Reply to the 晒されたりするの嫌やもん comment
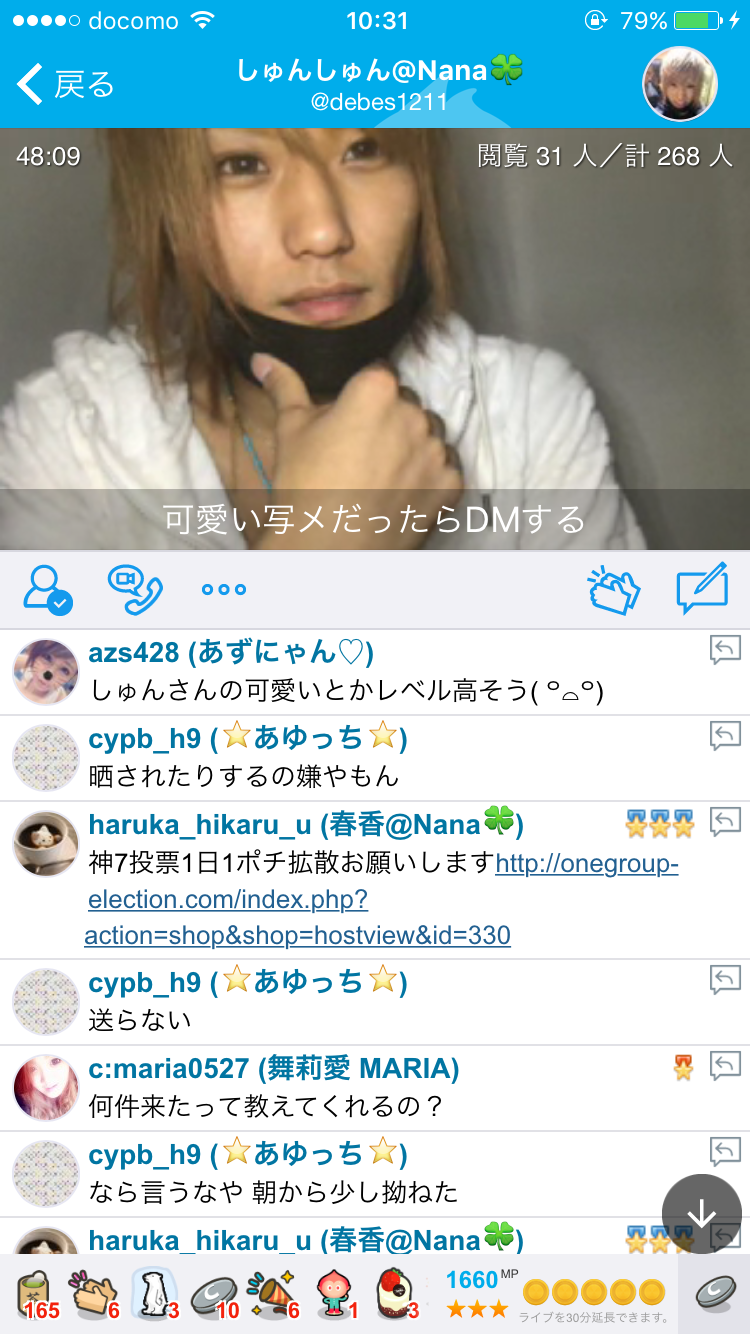750x1334 pixels. pyautogui.click(x=725, y=737)
